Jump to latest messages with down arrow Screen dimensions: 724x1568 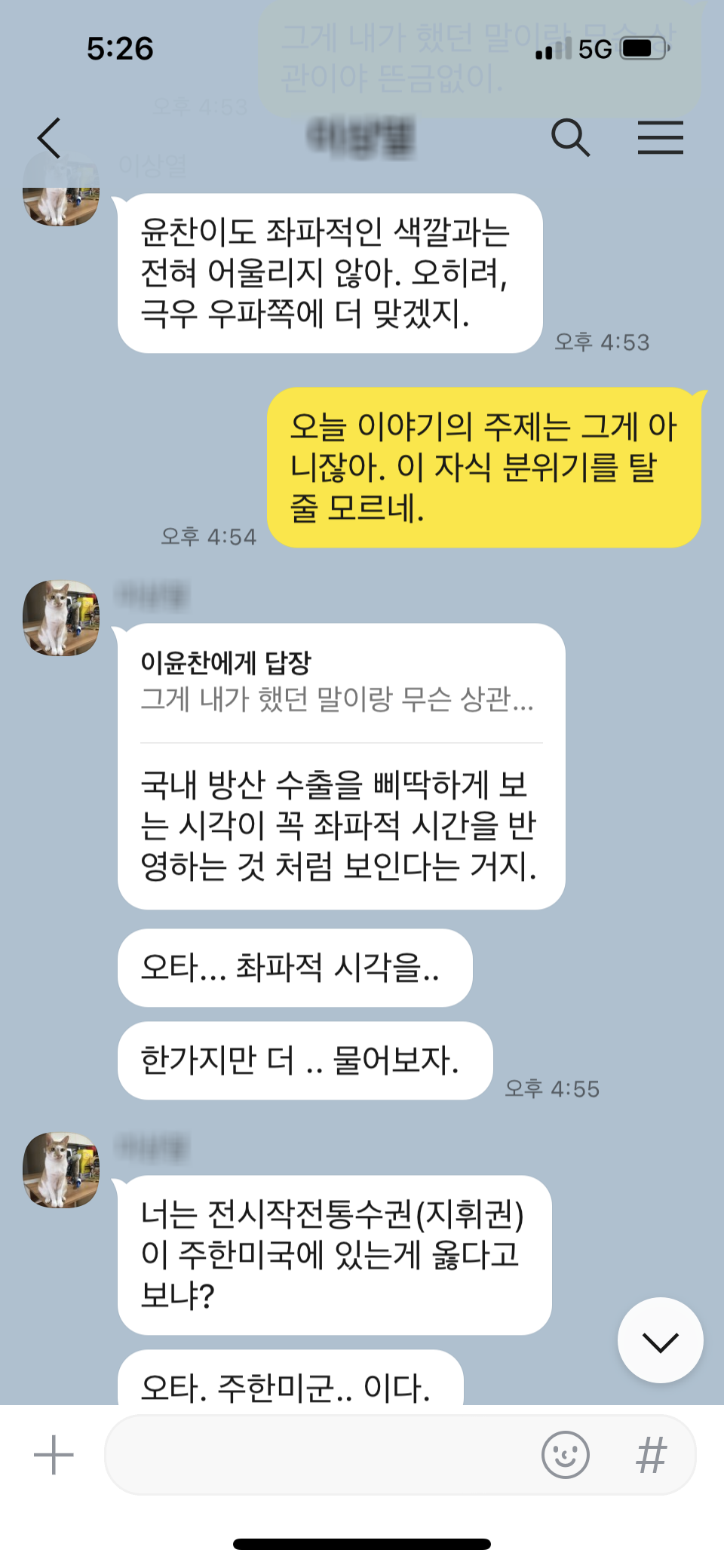(660, 1340)
